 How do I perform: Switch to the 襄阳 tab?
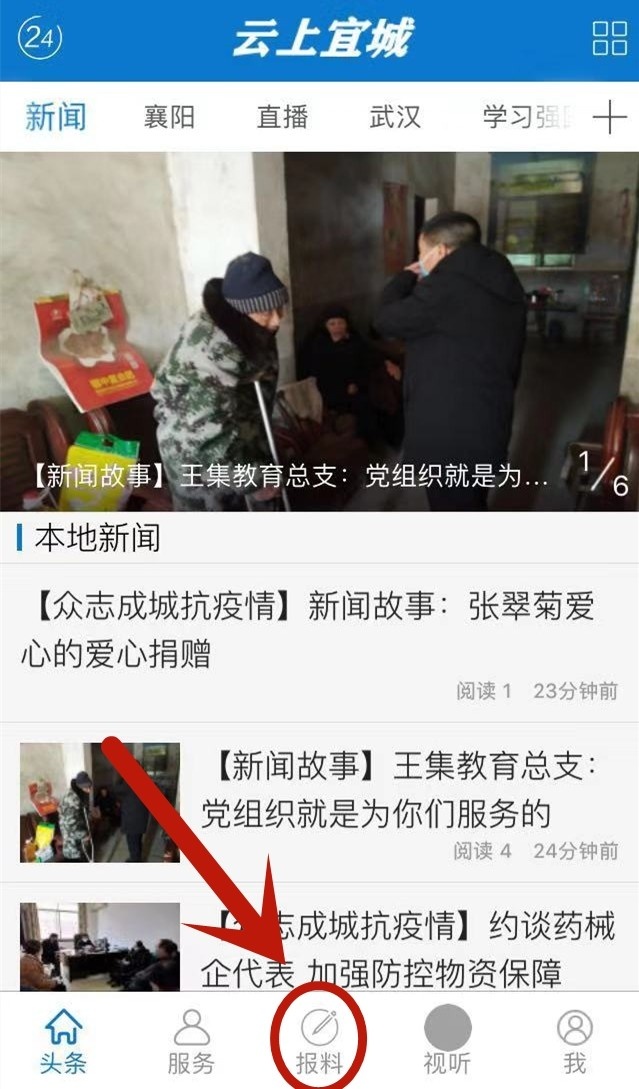tap(169, 117)
